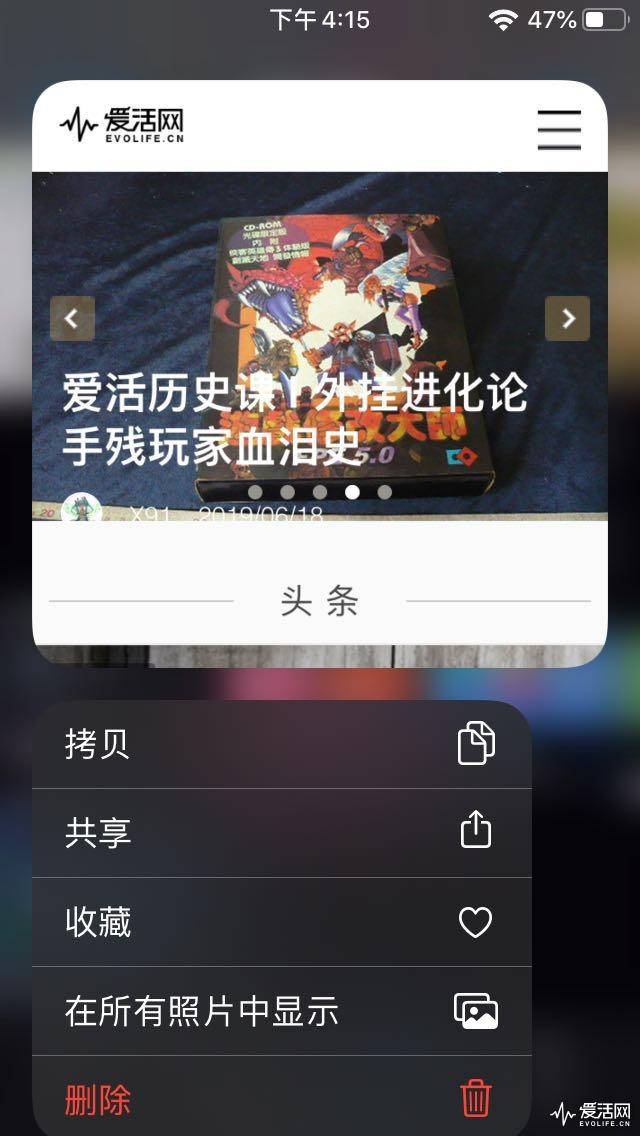Choose 共享 from the context menu

tap(280, 833)
